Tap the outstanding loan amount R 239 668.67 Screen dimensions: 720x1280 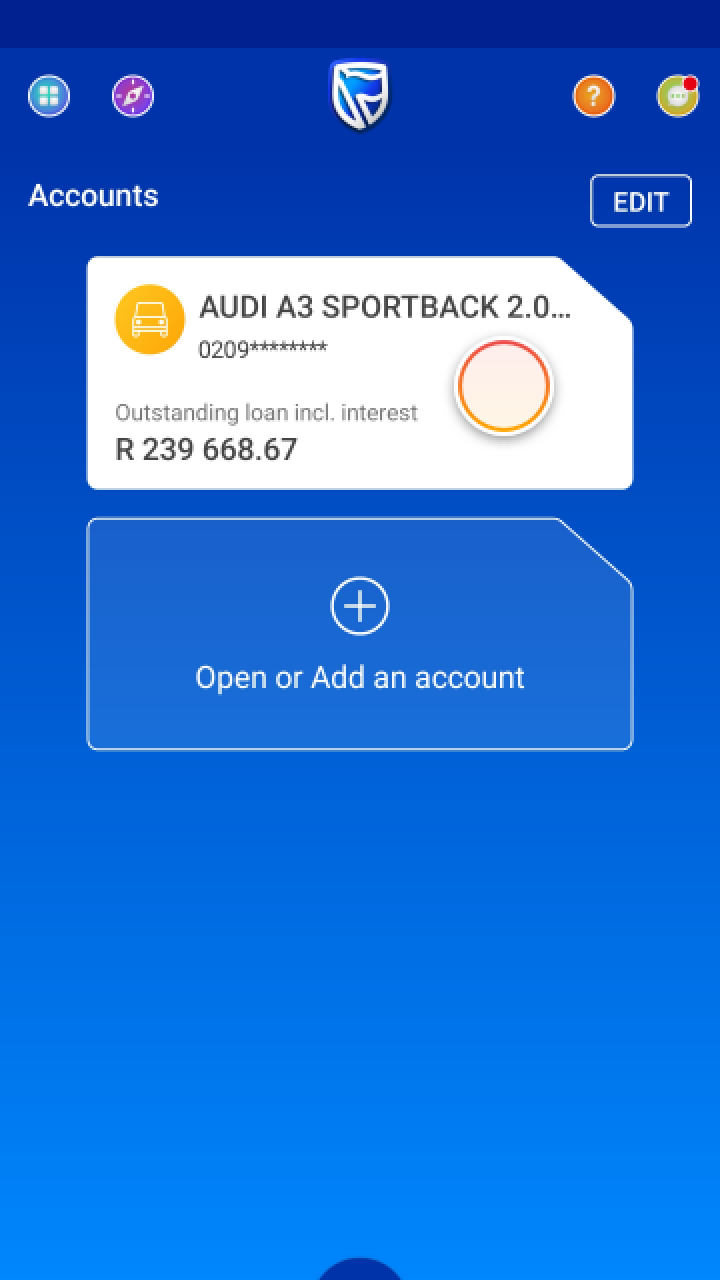point(206,449)
